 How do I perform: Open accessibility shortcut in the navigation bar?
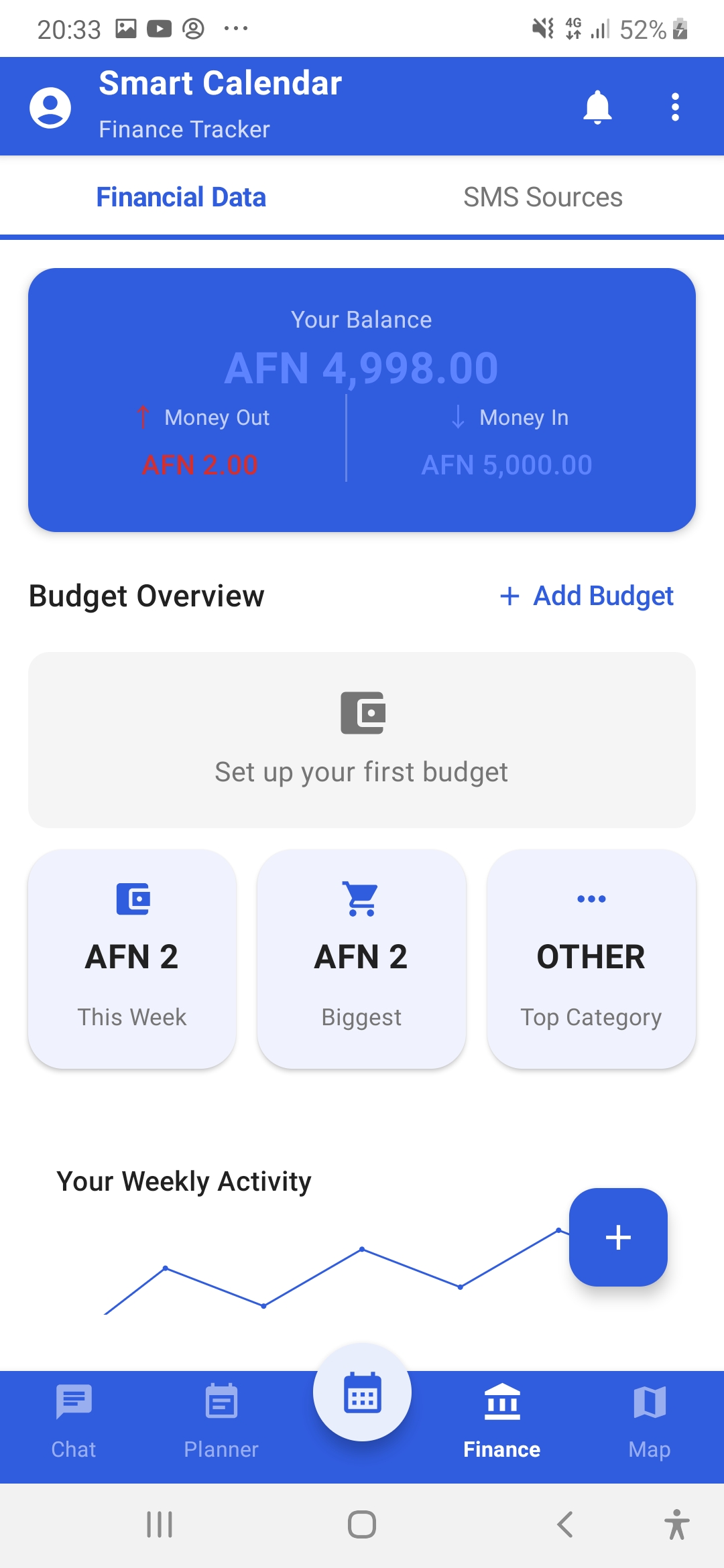[x=678, y=1522]
